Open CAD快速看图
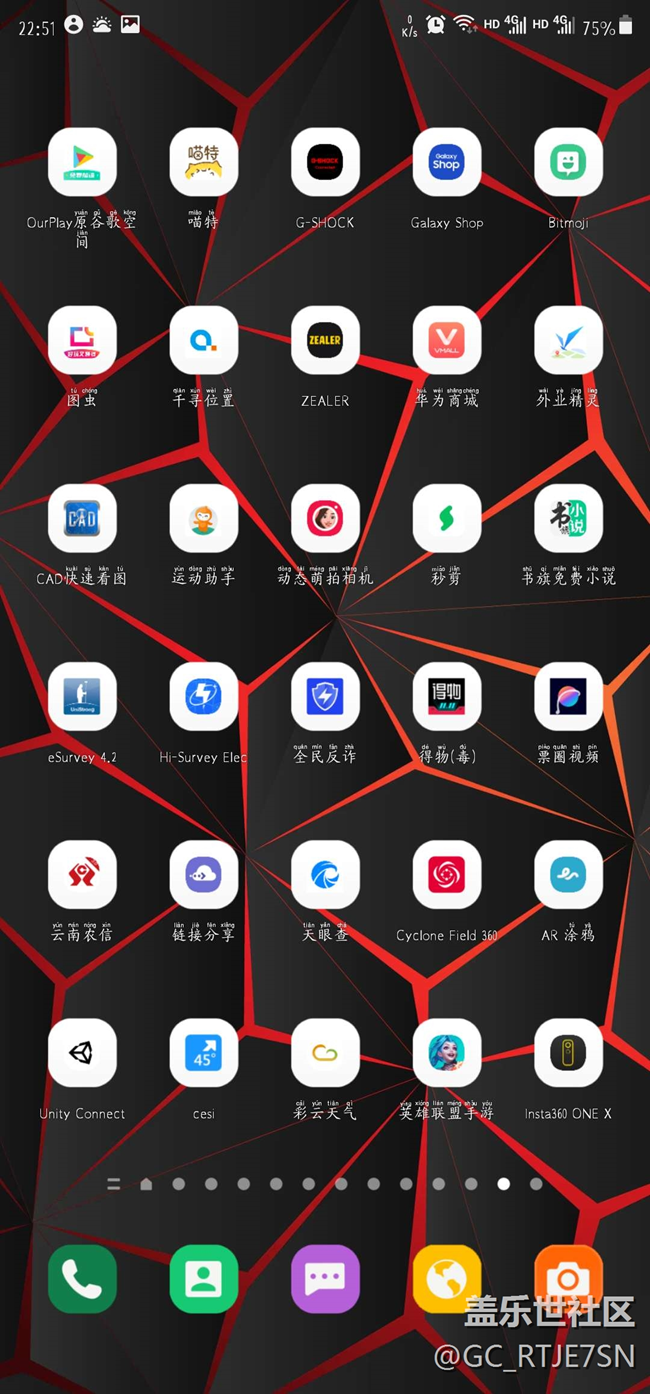Screen dimensions: 650x1394 click(82, 518)
